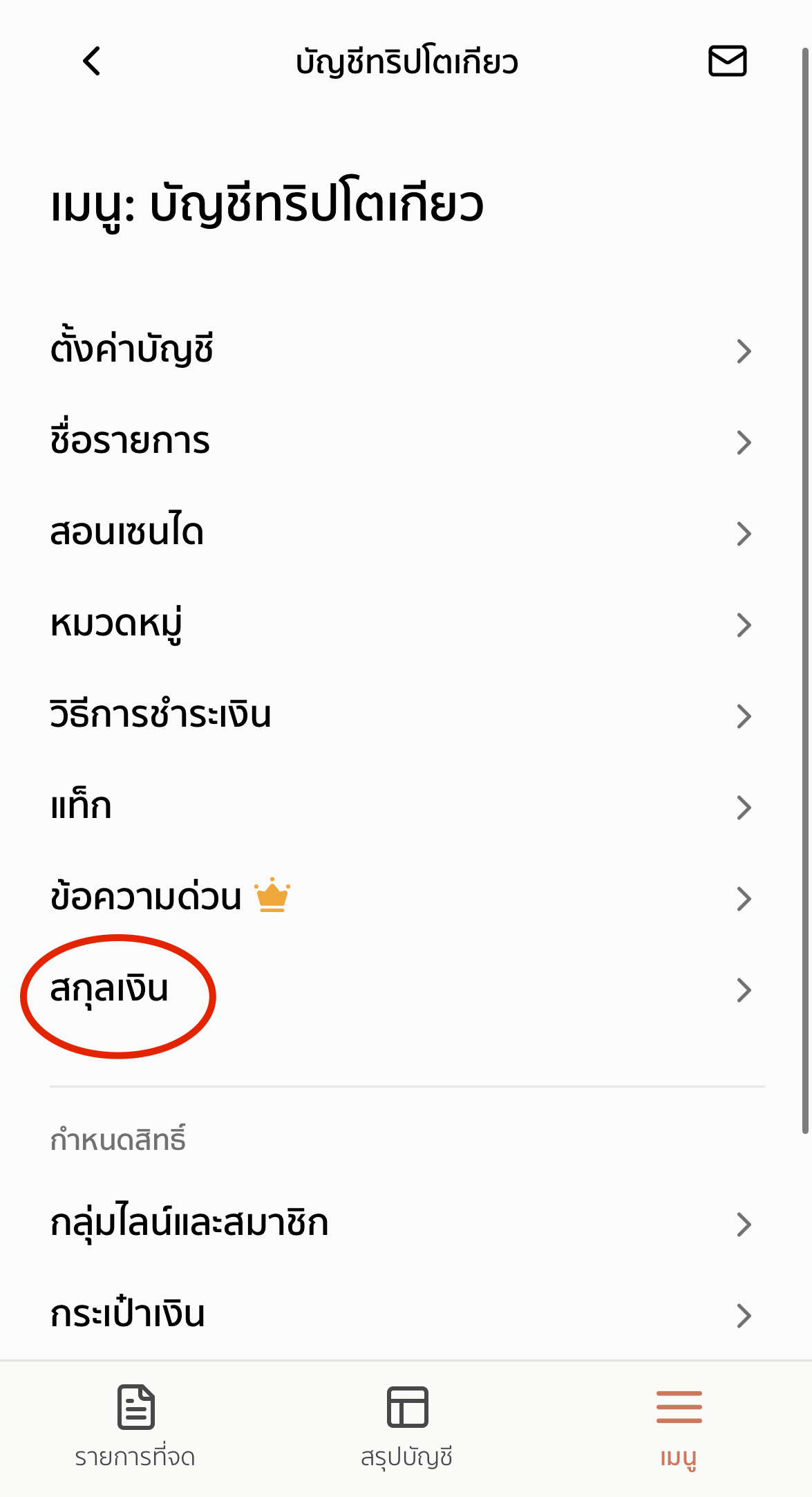Open ตั้งค่าบัญชี settings row
This screenshot has height=1497, width=812.
point(406,351)
